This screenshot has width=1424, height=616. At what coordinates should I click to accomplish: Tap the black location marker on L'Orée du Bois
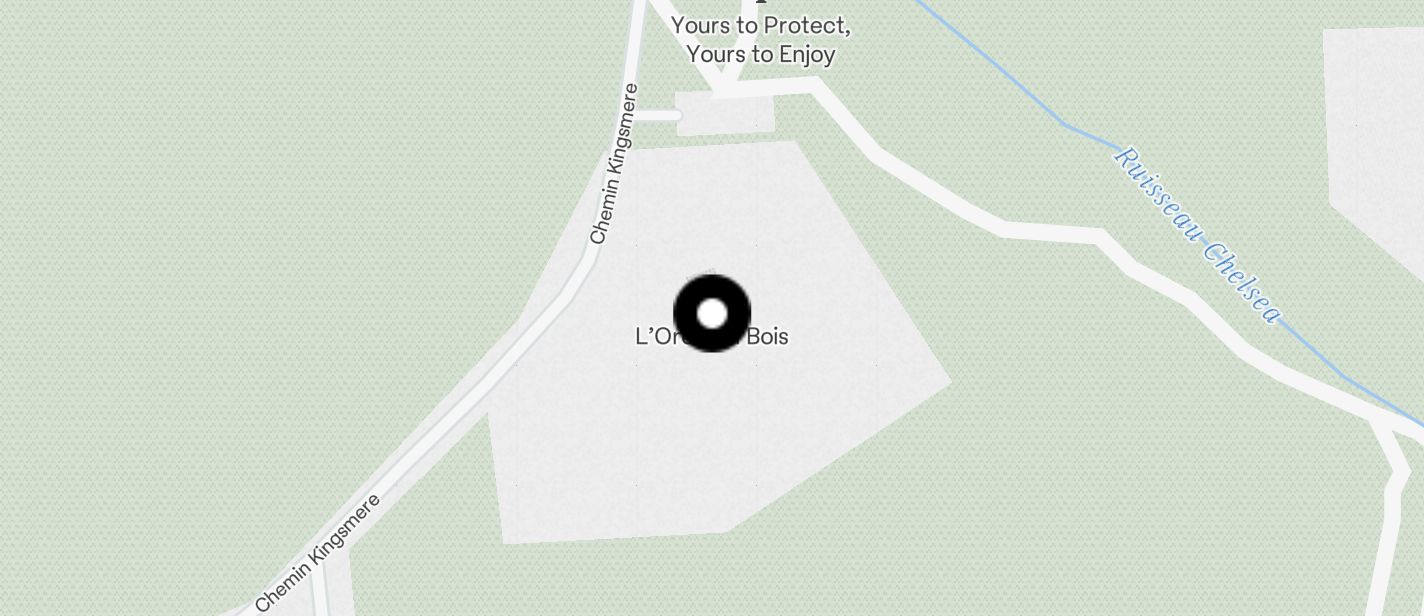tap(711, 314)
